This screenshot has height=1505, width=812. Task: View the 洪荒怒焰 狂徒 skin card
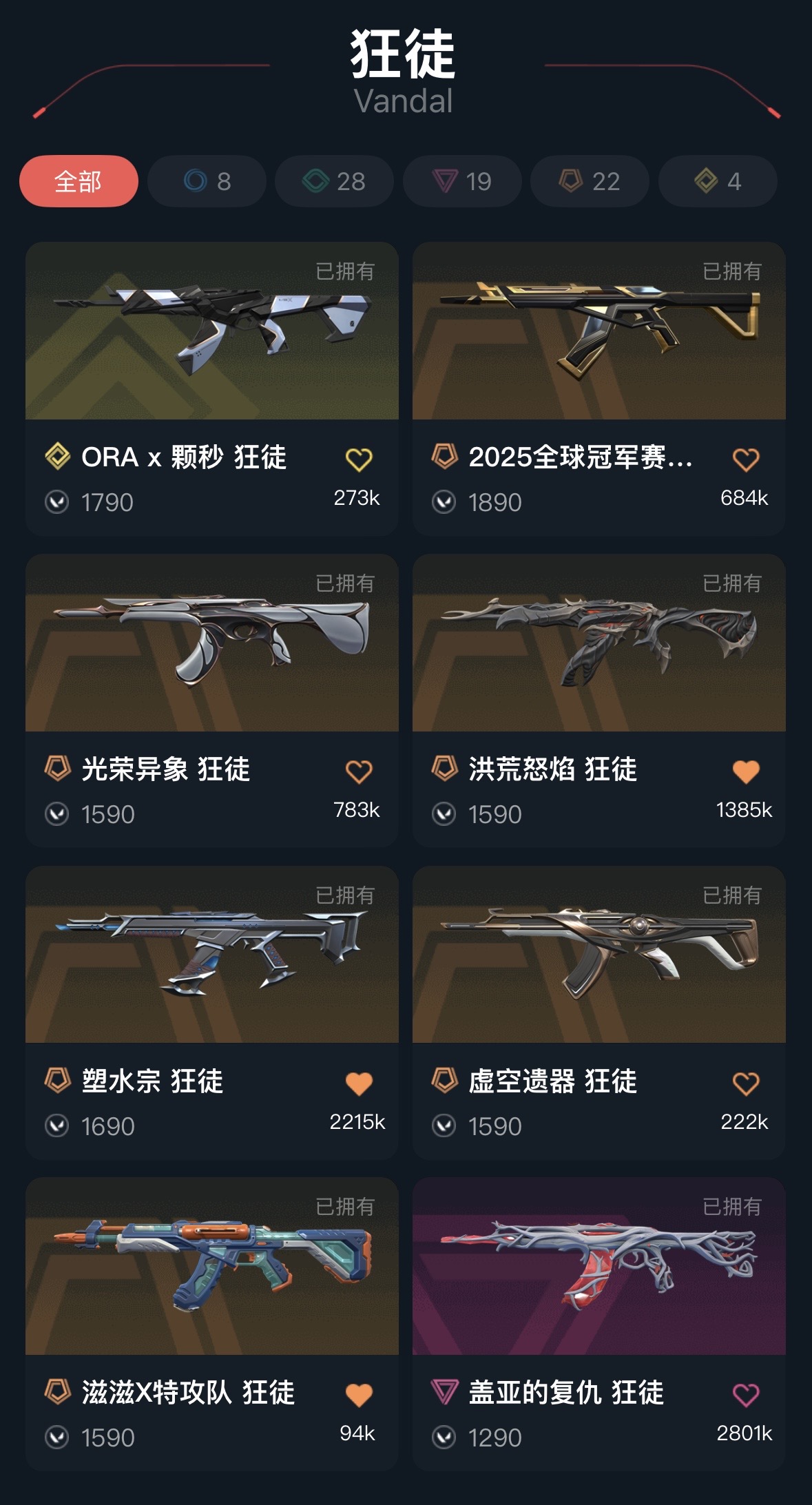click(x=598, y=643)
